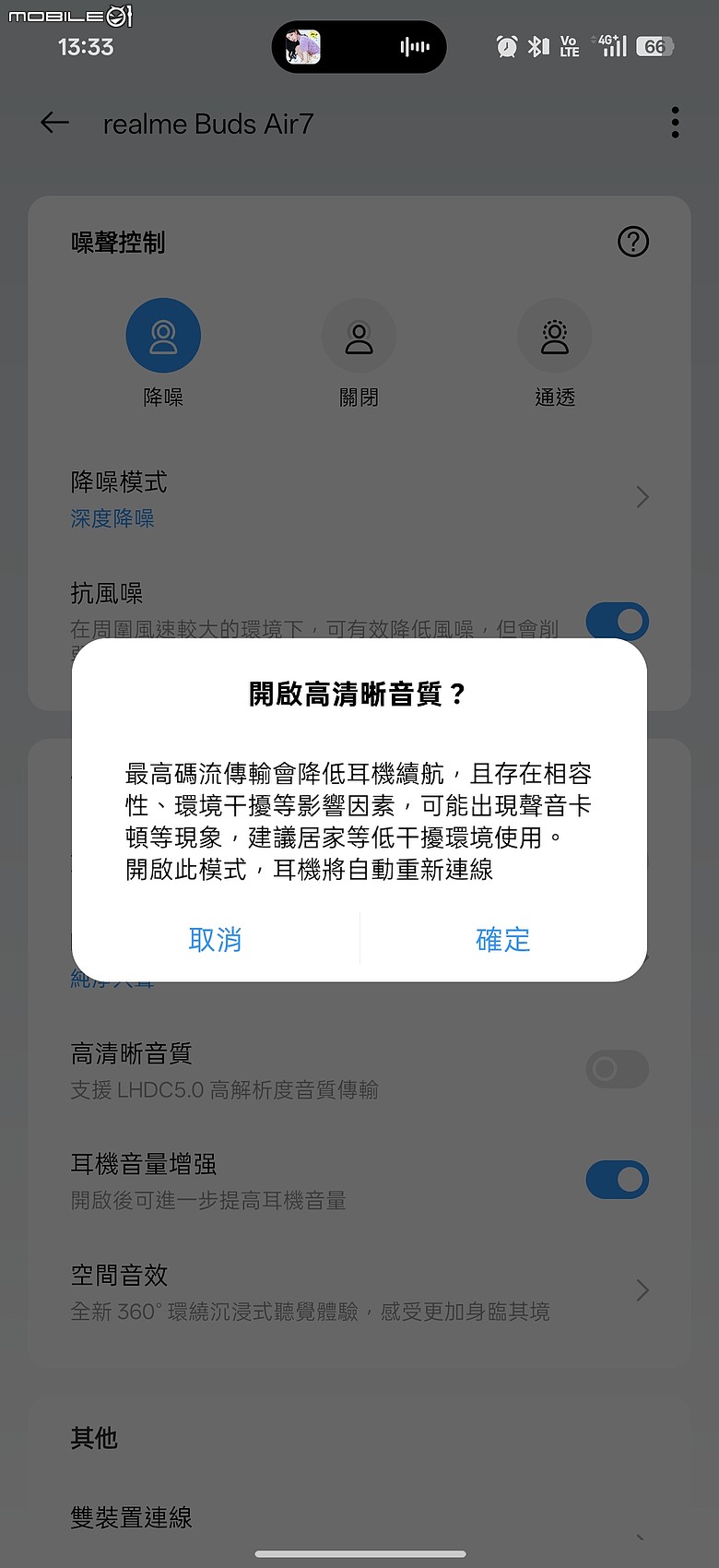Viewport: 719px width, 1568px height.
Task: Tap the audio waveform in the media capsule
Action: click(413, 46)
